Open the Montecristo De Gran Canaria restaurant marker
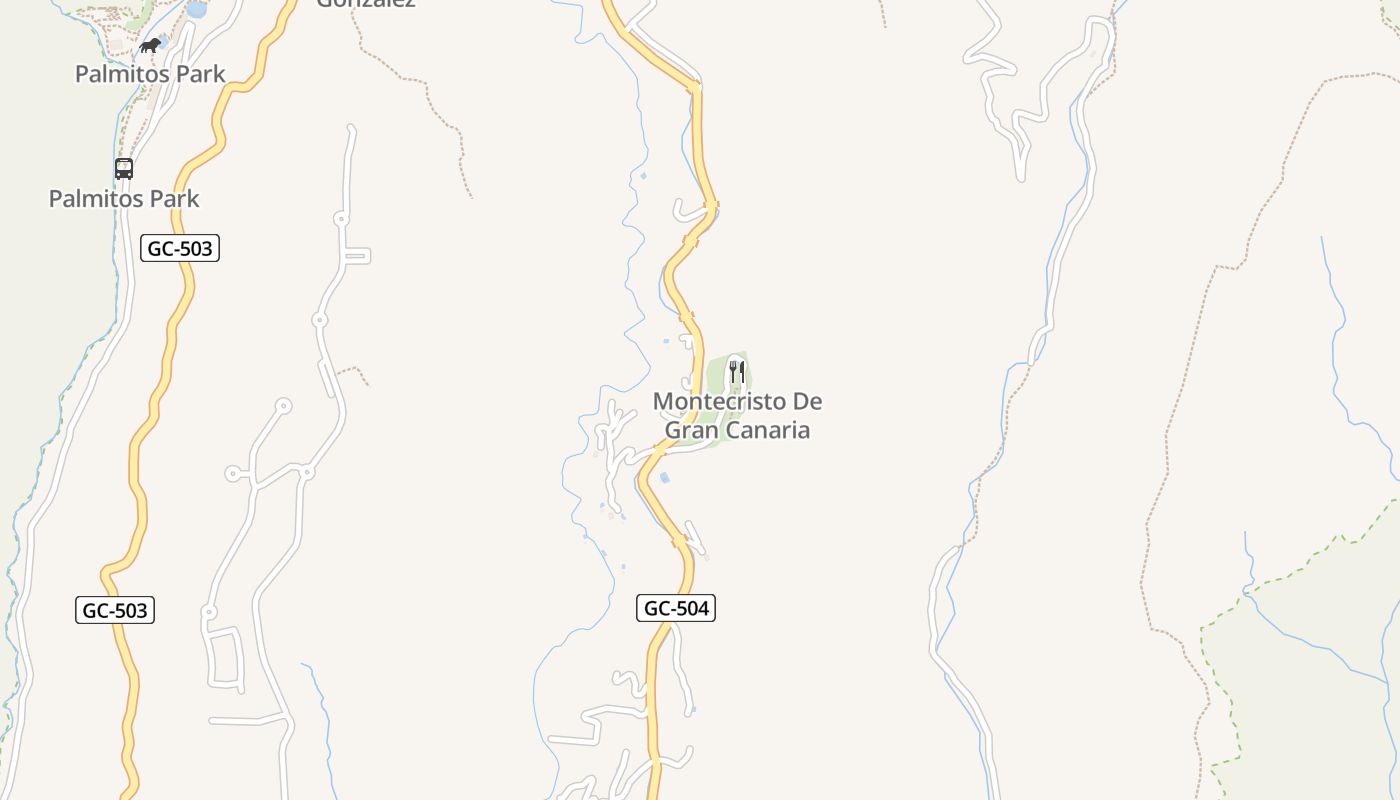1400x800 pixels. [737, 372]
